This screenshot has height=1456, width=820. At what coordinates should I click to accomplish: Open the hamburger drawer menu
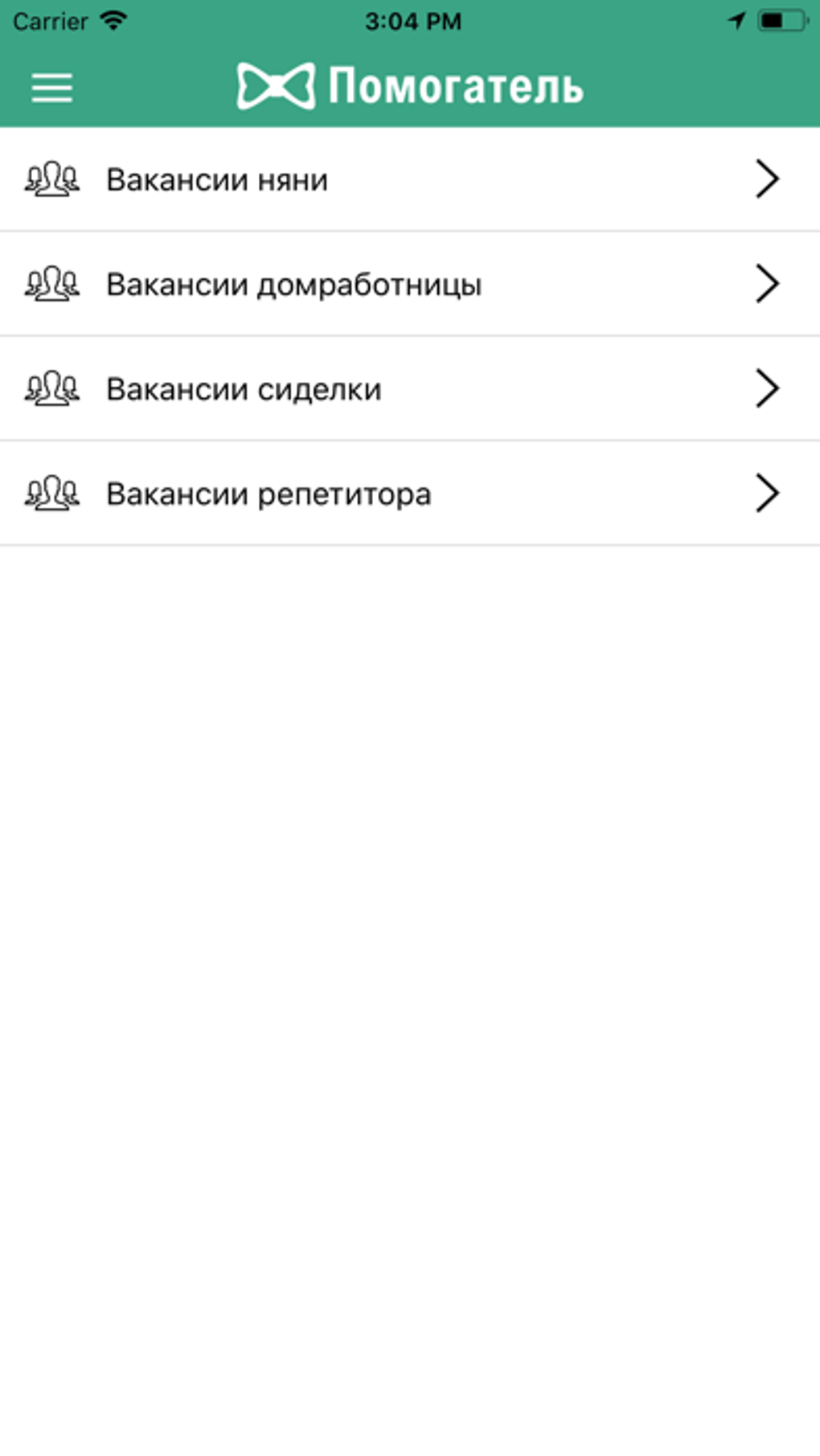(x=52, y=87)
